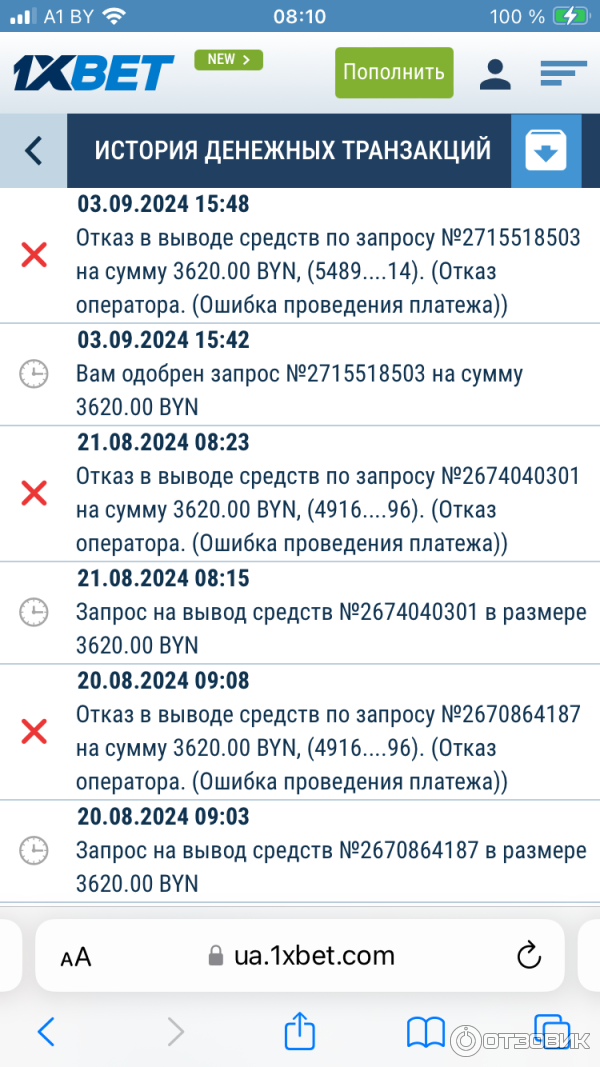Go back from transaction history
Viewport: 600px width, 1067px height.
tap(33, 151)
